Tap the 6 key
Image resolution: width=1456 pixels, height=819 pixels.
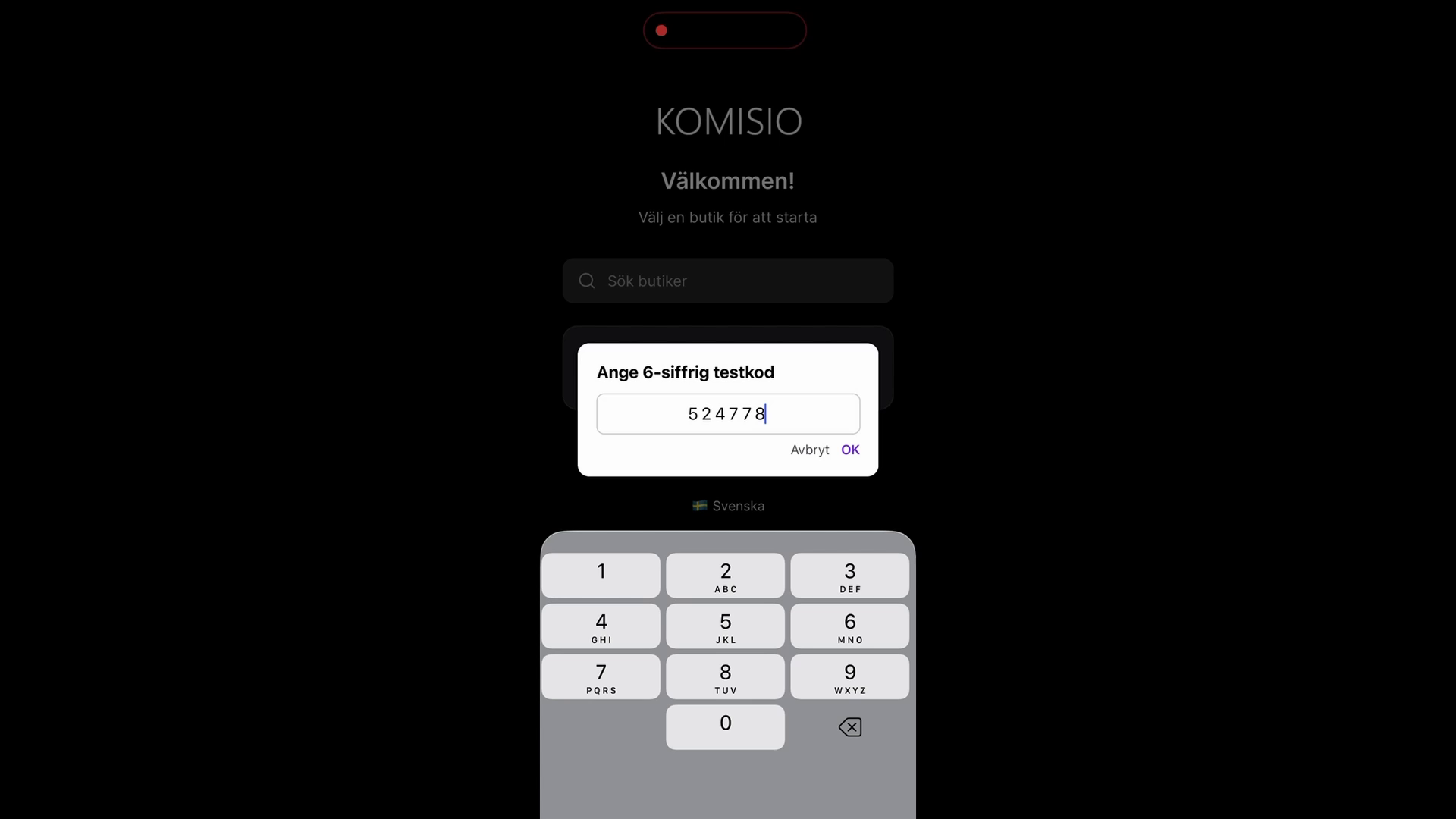[849, 626]
